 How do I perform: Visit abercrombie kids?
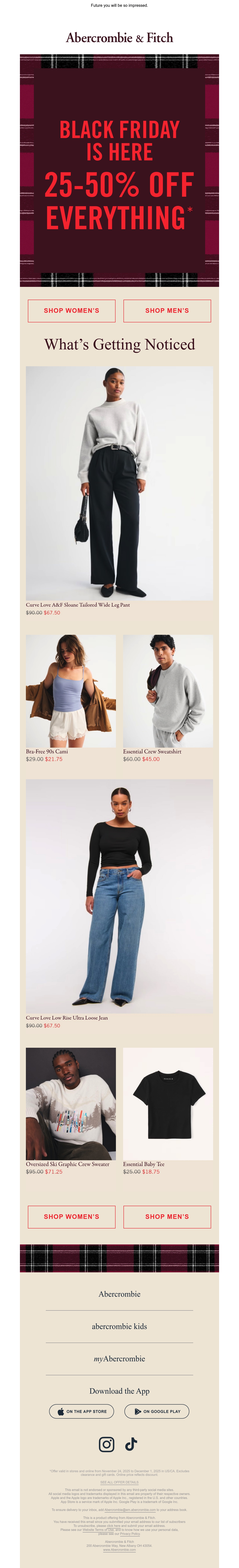click(119, 1326)
